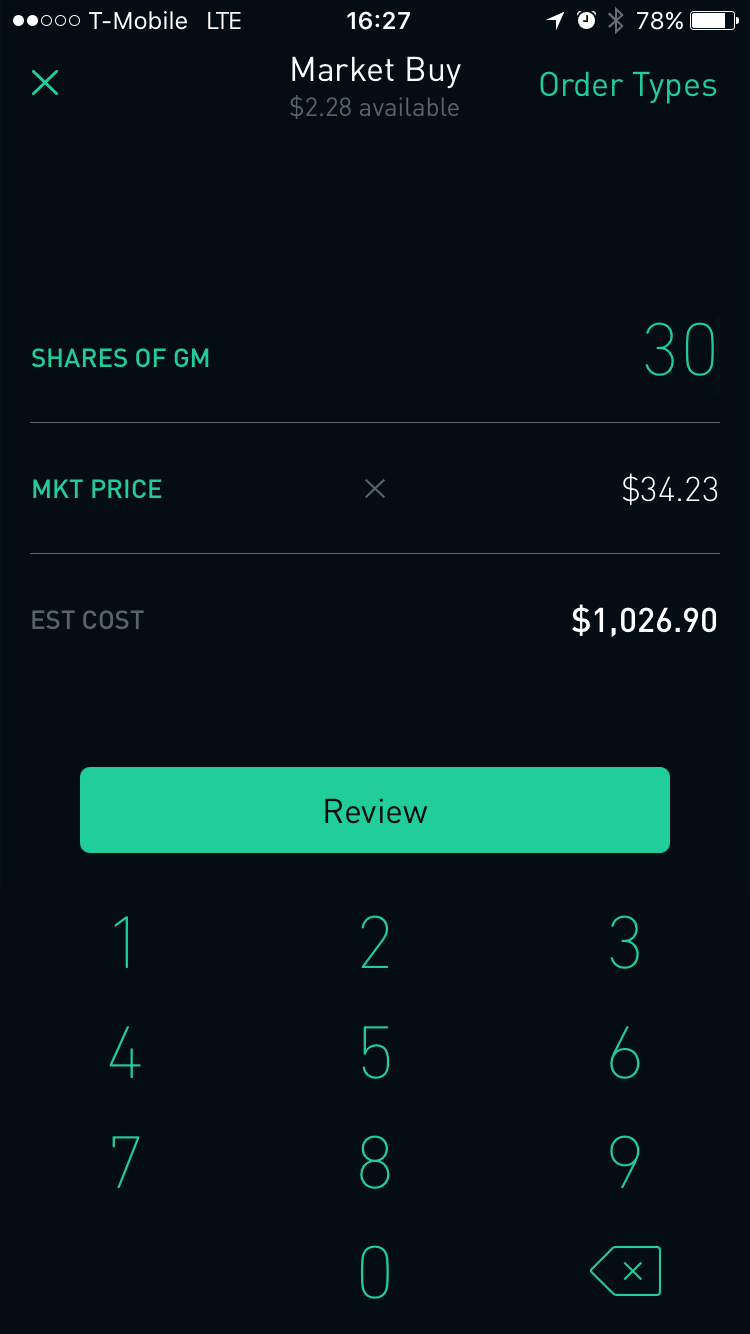Enter digit 5 on the keypad
Viewport: 750px width, 1334px height.
[x=375, y=1052]
